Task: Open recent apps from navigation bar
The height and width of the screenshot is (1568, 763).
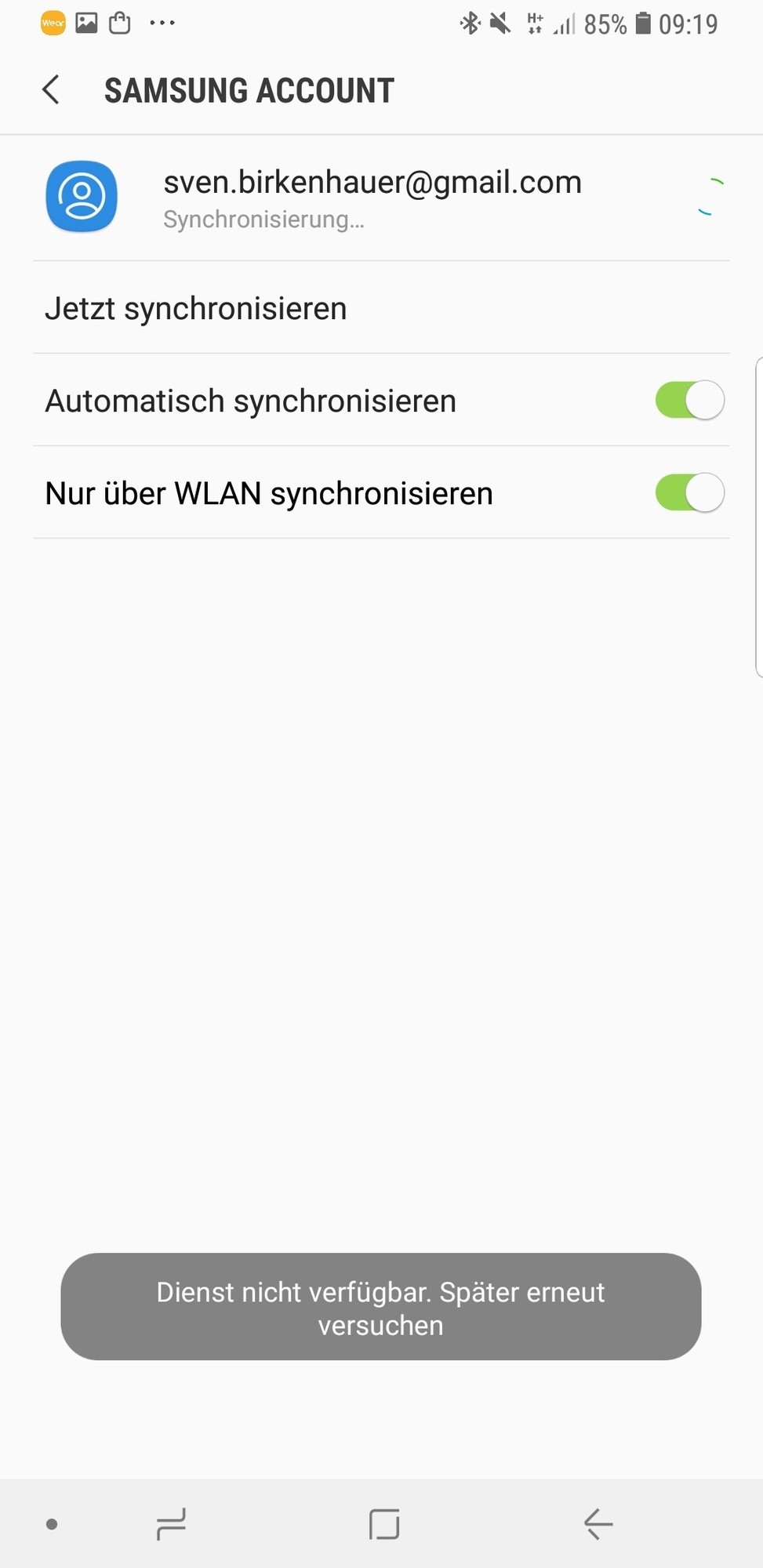Action: click(171, 1524)
